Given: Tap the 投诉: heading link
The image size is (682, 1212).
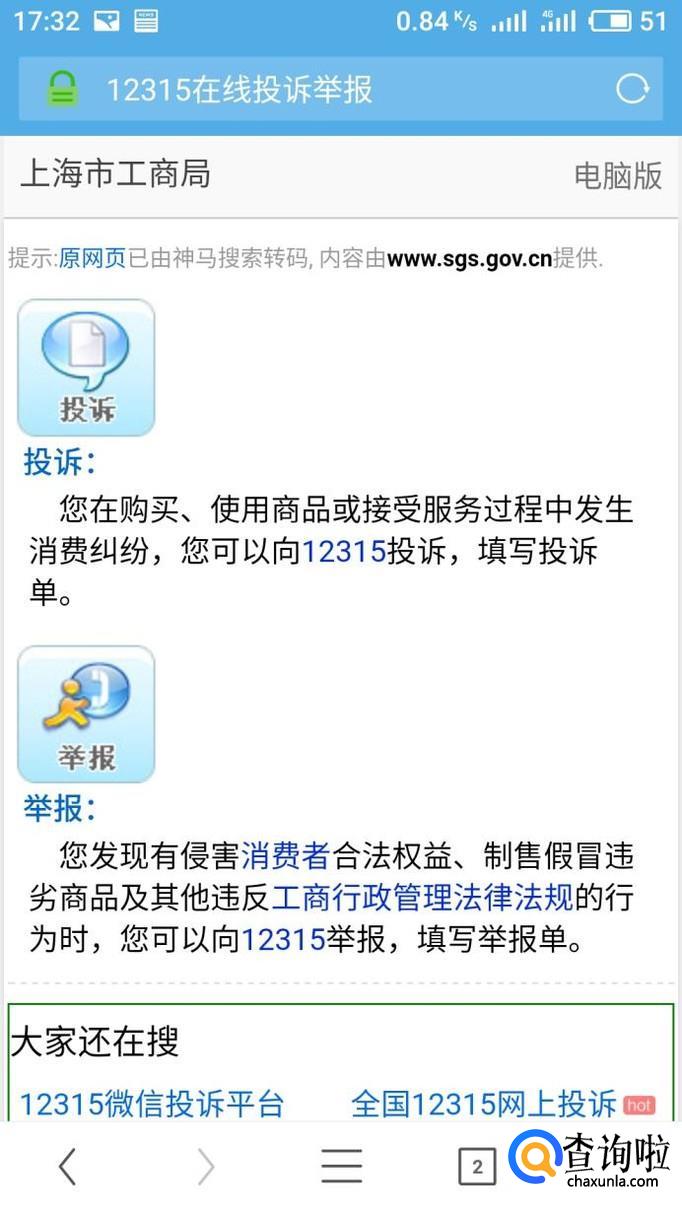Looking at the screenshot, I should 60,462.
